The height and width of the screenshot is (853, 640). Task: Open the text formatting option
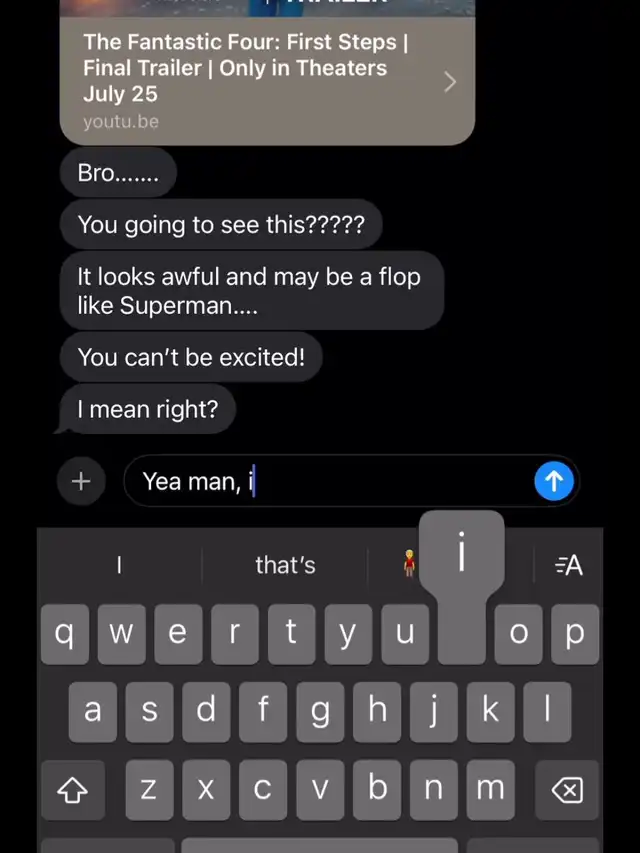[569, 565]
